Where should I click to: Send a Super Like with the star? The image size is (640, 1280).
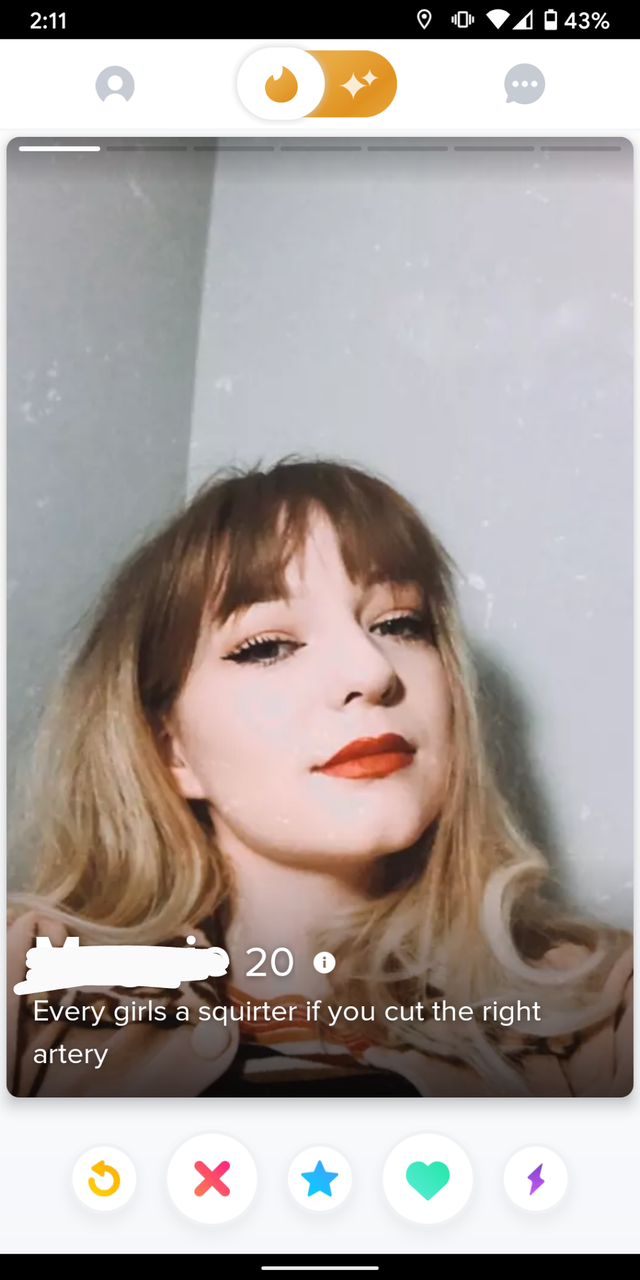[320, 1180]
